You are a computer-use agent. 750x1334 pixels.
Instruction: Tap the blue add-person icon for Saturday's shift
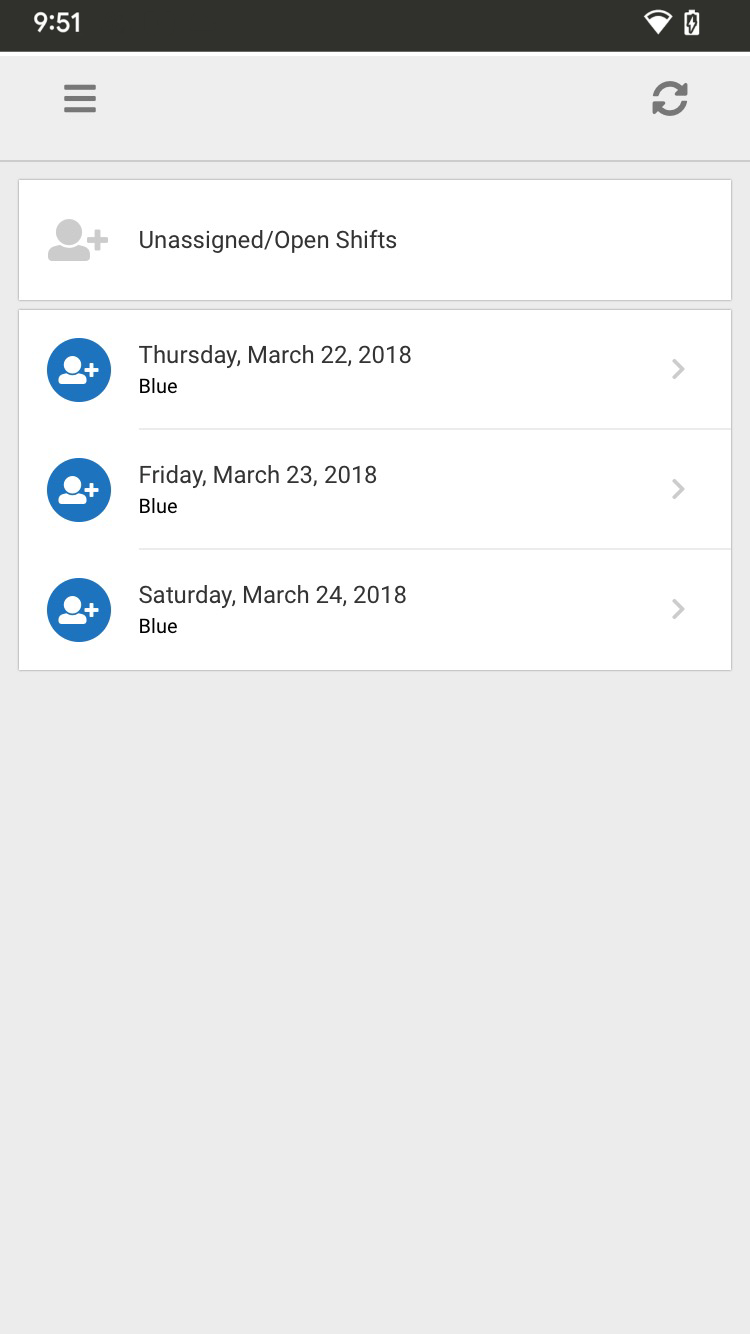click(x=78, y=609)
